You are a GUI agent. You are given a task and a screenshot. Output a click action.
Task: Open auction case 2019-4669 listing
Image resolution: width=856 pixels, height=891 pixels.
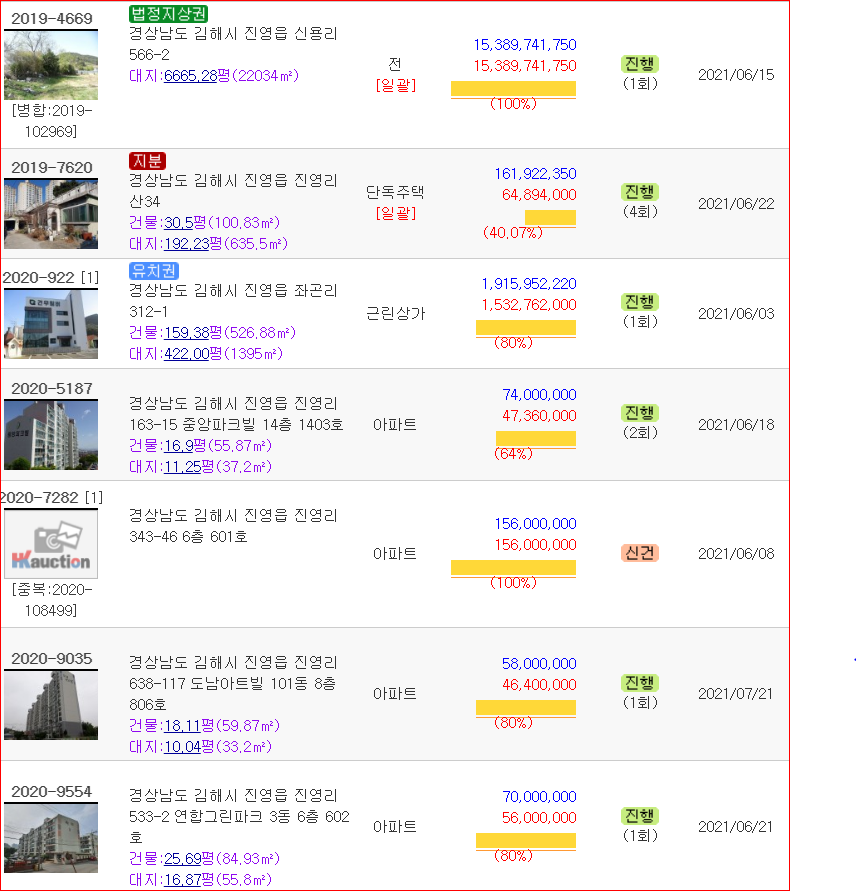point(51,18)
